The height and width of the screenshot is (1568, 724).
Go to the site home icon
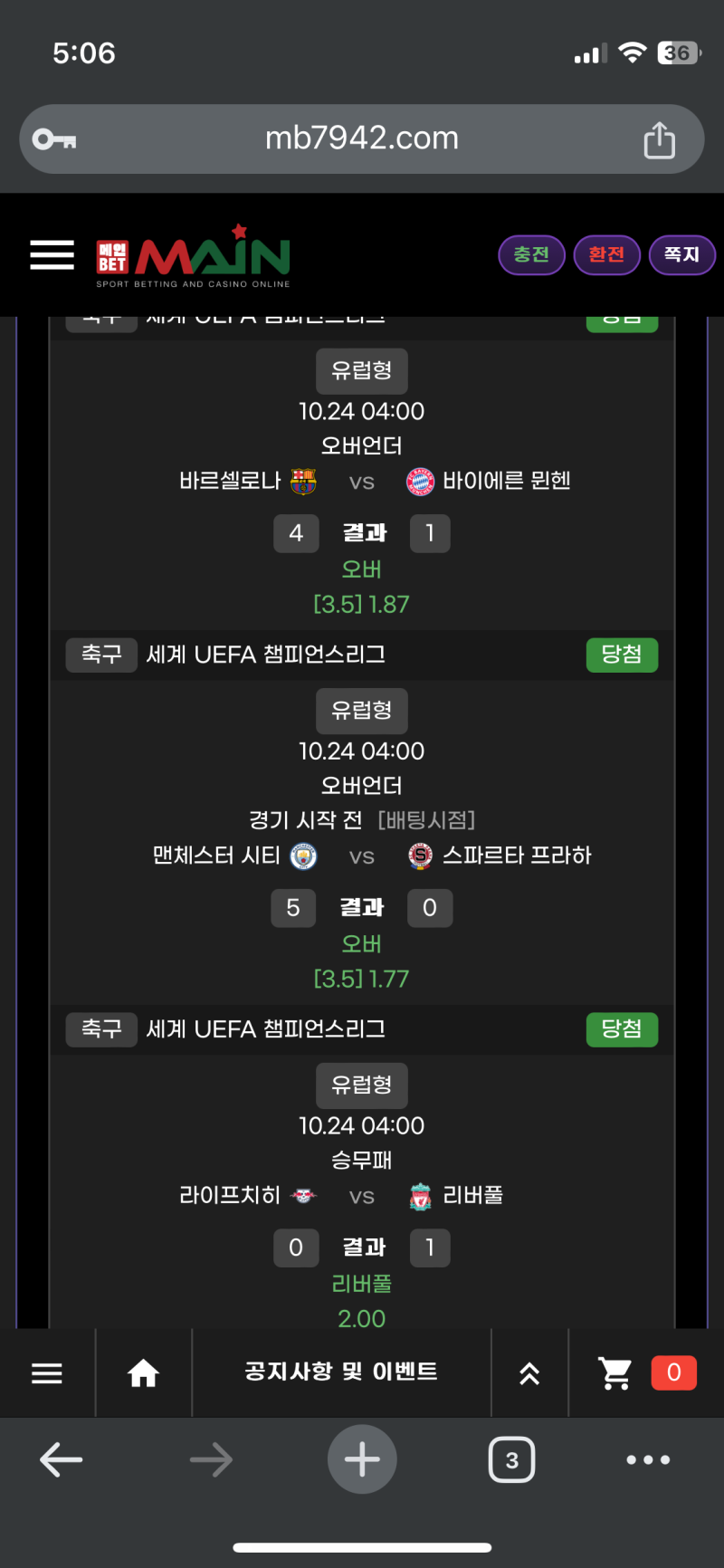click(143, 1373)
